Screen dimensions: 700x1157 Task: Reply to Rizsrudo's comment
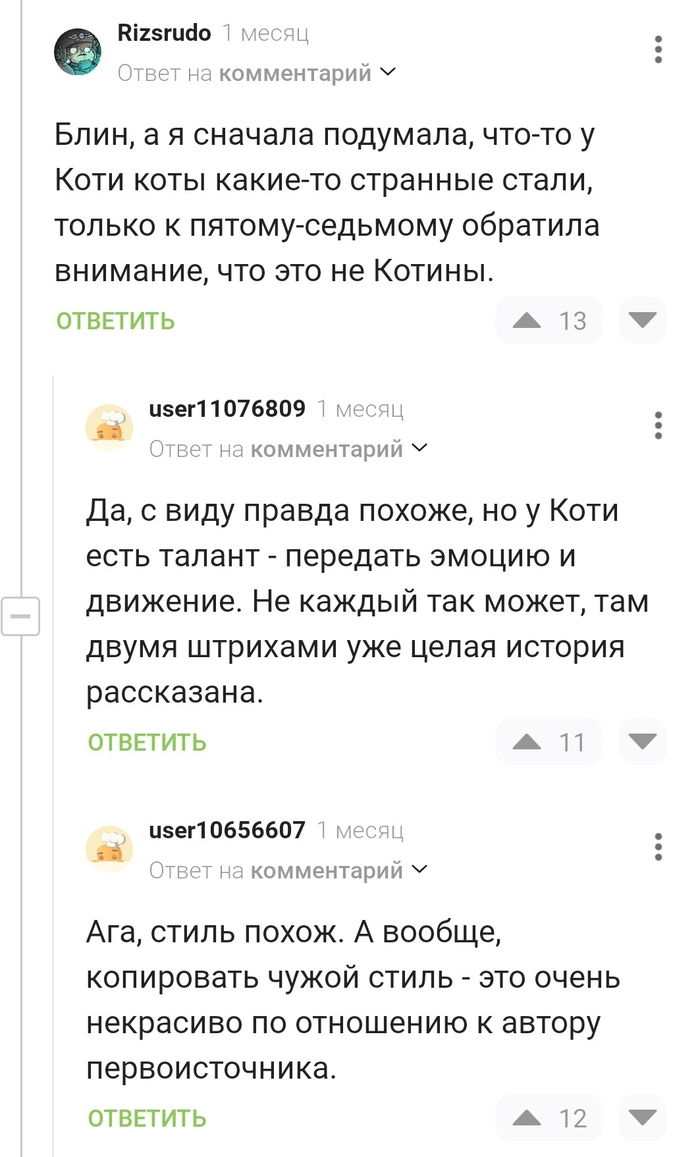pyautogui.click(x=116, y=321)
